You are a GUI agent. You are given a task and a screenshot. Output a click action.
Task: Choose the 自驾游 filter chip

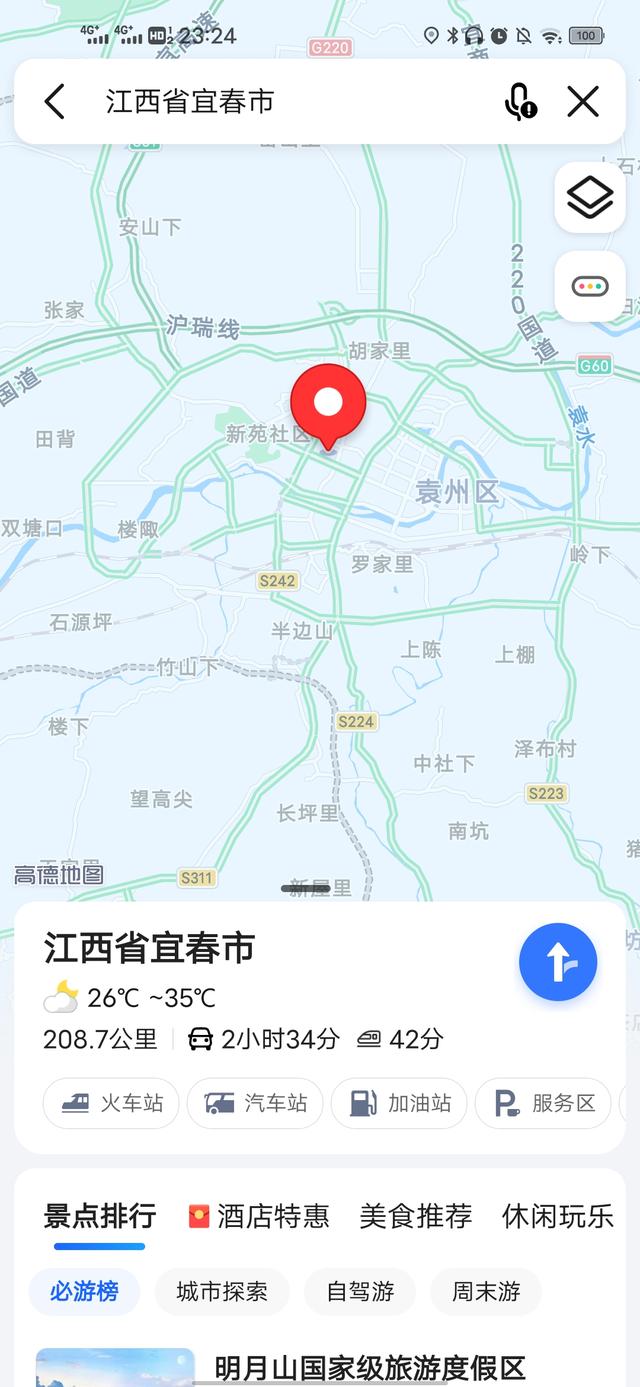click(x=360, y=1292)
